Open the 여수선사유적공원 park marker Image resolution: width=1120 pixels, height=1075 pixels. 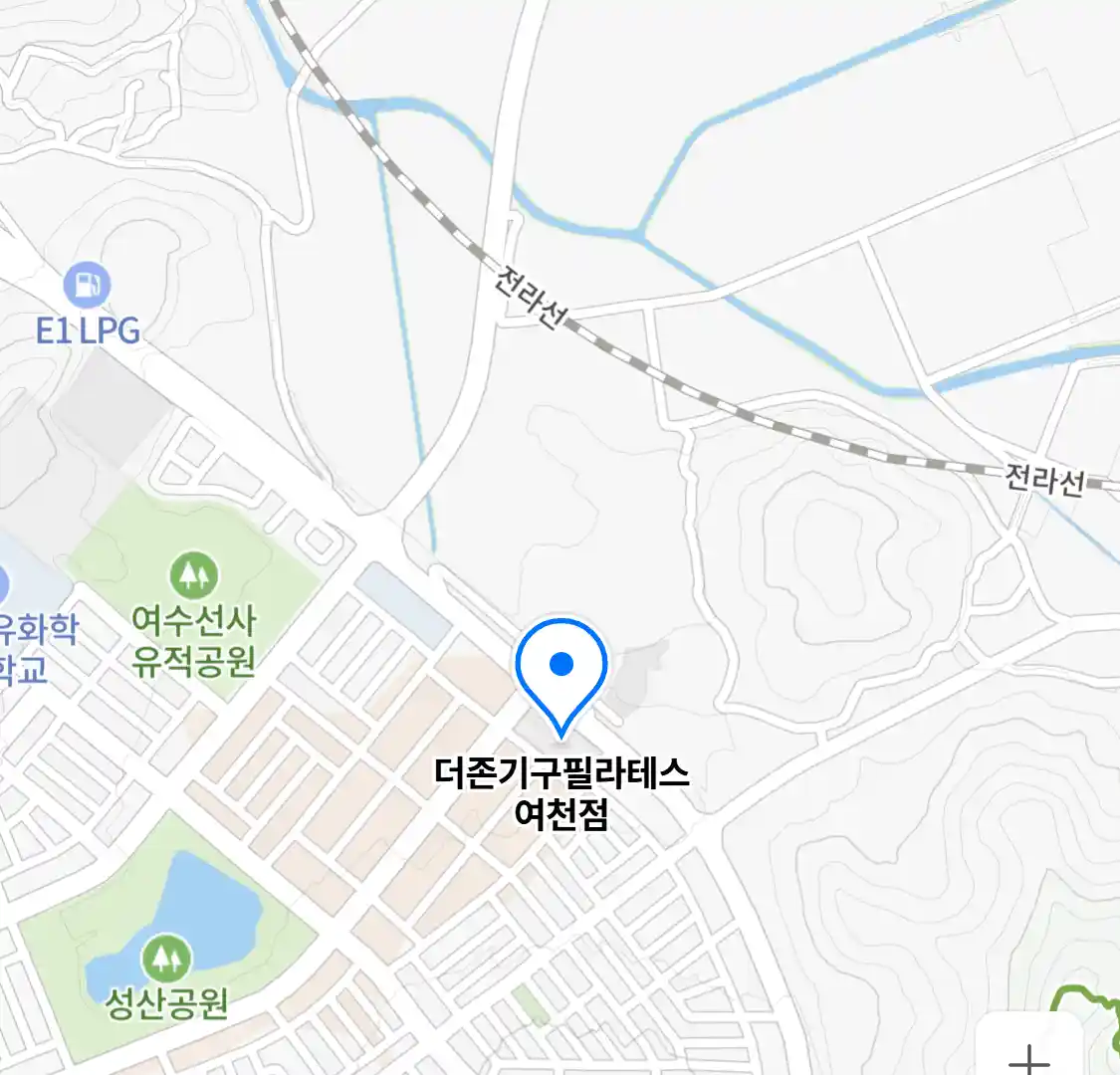193,575
